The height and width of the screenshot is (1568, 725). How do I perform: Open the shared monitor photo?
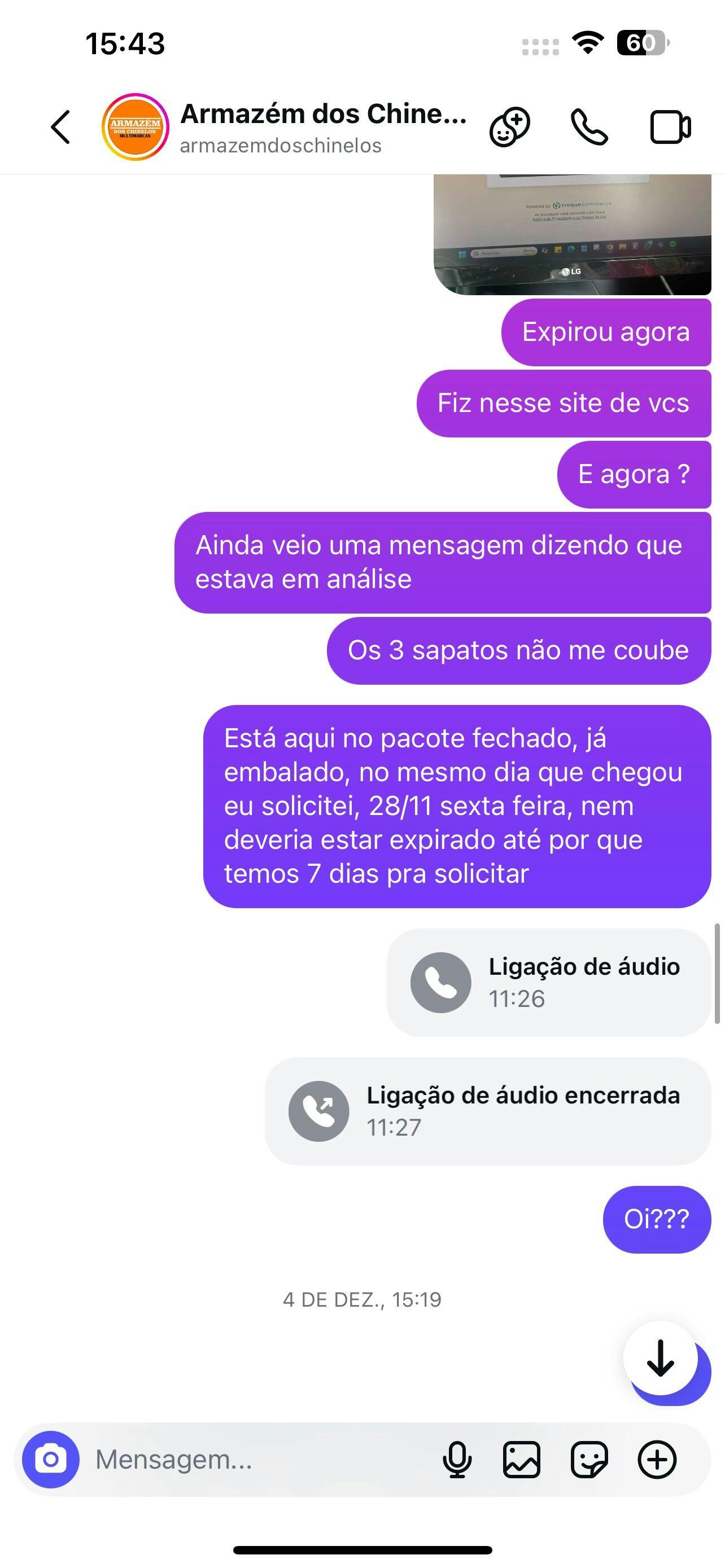571,234
